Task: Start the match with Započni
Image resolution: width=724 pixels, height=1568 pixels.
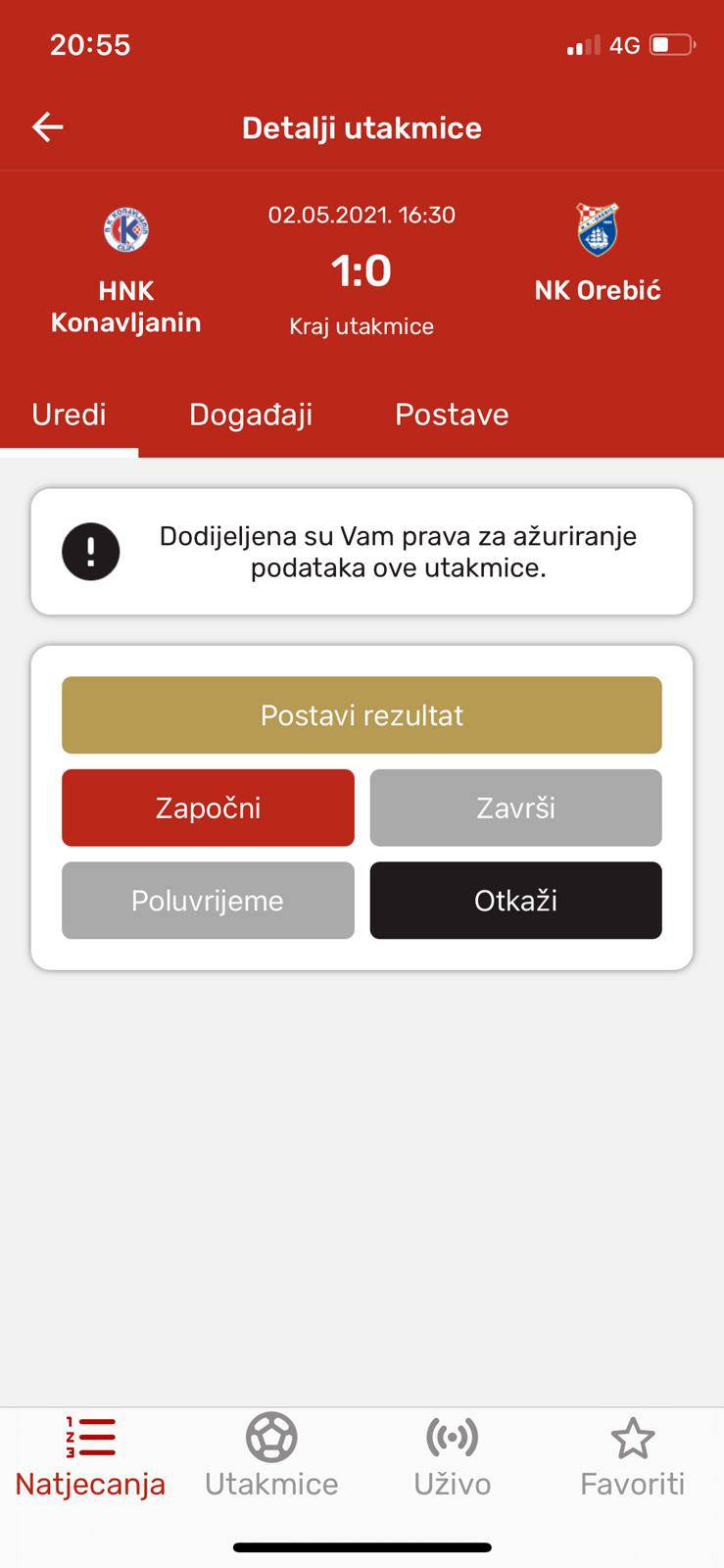Action: click(208, 808)
